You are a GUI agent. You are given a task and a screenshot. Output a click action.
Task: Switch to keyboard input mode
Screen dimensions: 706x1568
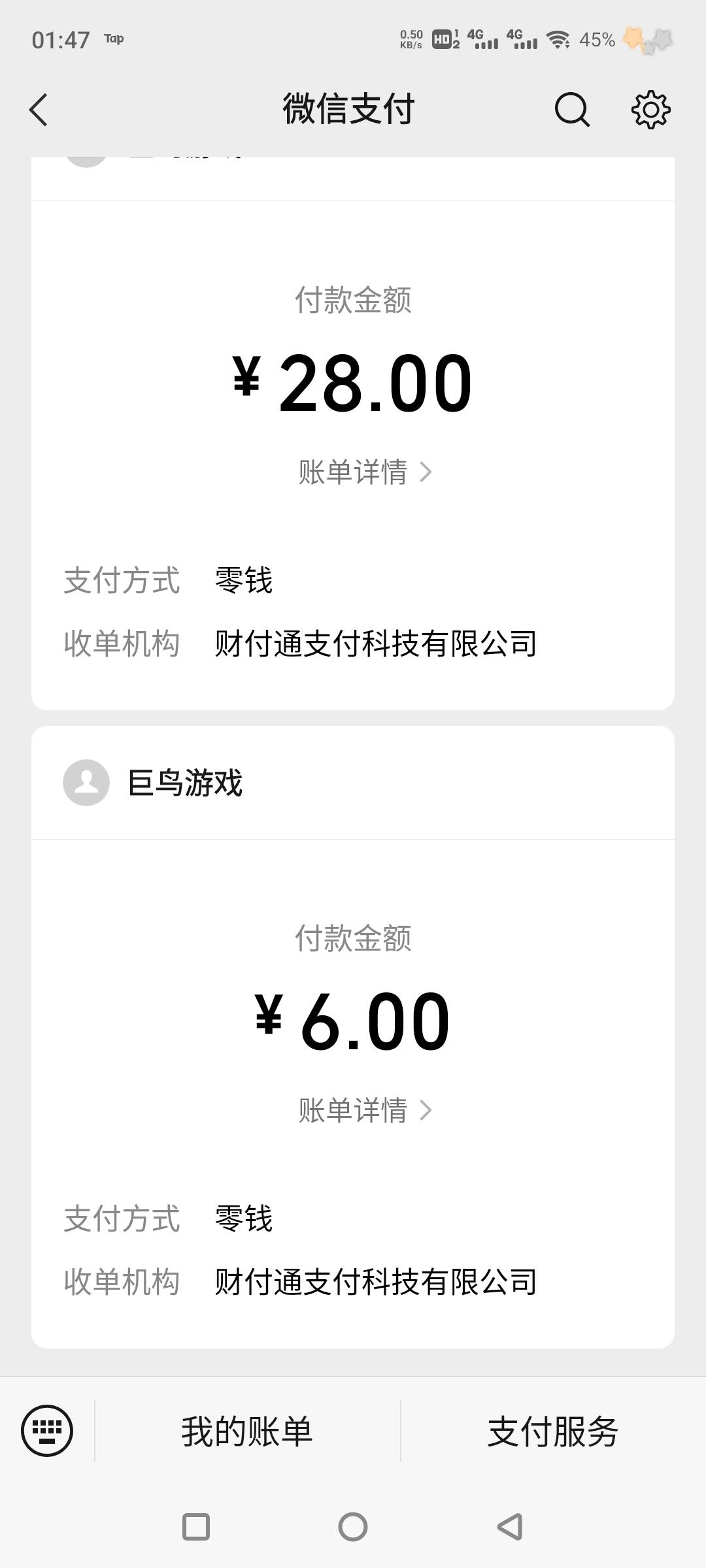pyautogui.click(x=47, y=1431)
